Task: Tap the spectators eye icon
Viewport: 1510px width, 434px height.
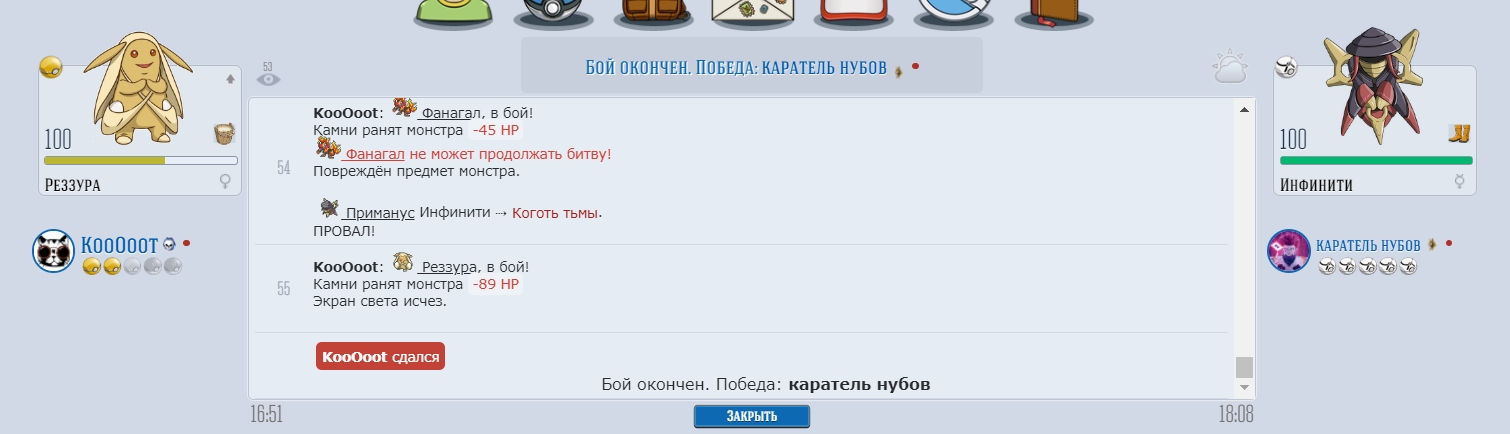Action: pos(268,77)
